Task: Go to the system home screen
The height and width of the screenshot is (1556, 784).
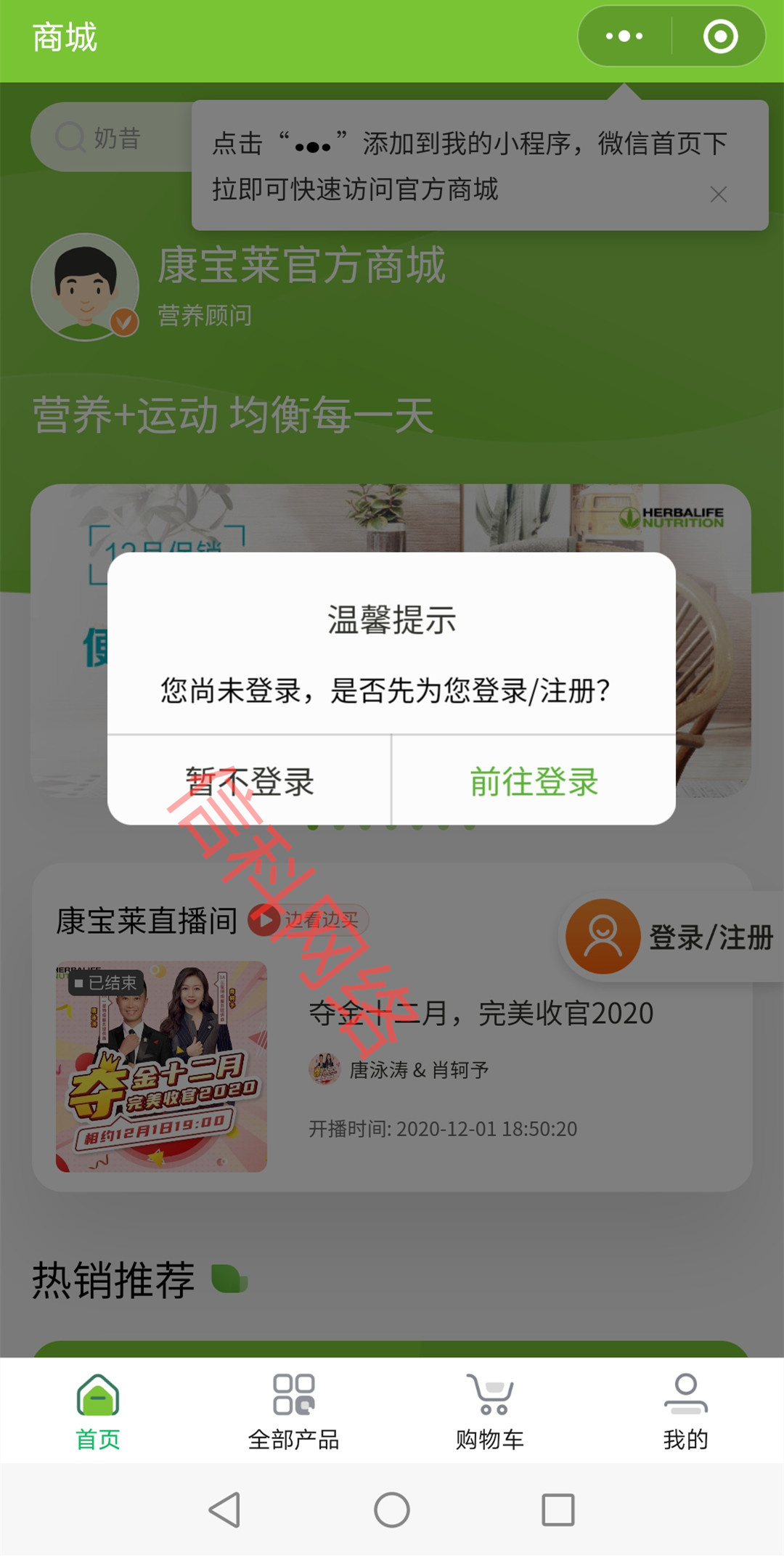Action: coord(392,1510)
